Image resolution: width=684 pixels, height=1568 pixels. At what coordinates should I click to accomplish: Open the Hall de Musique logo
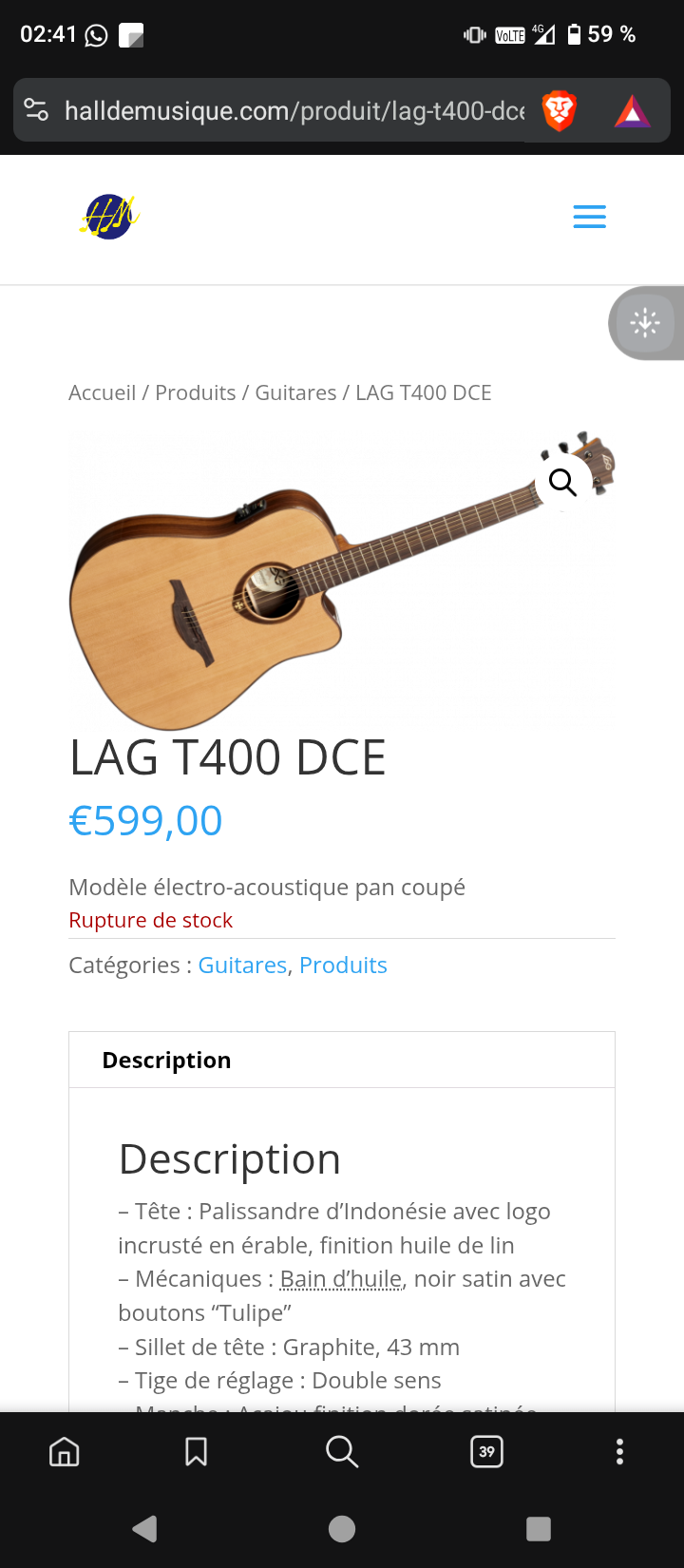(x=109, y=217)
